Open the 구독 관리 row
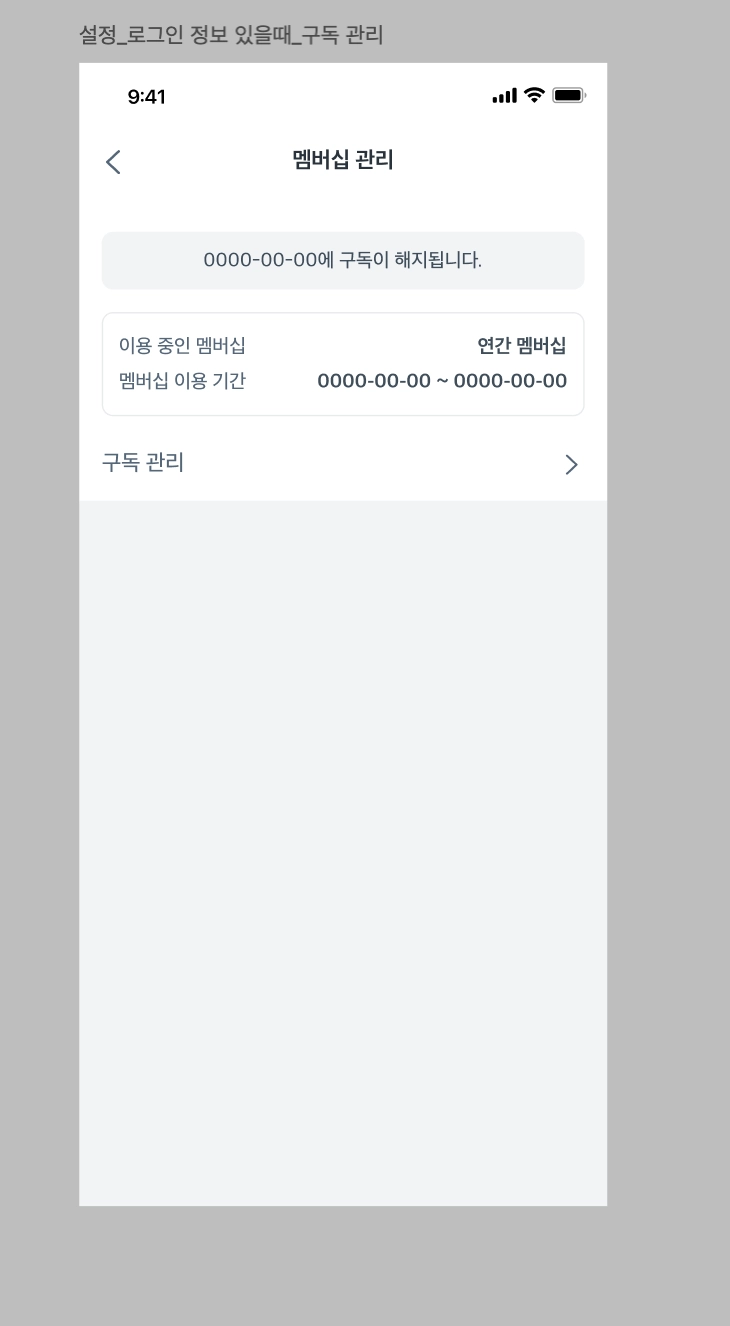Screen dimensions: 730x1326 (342, 464)
